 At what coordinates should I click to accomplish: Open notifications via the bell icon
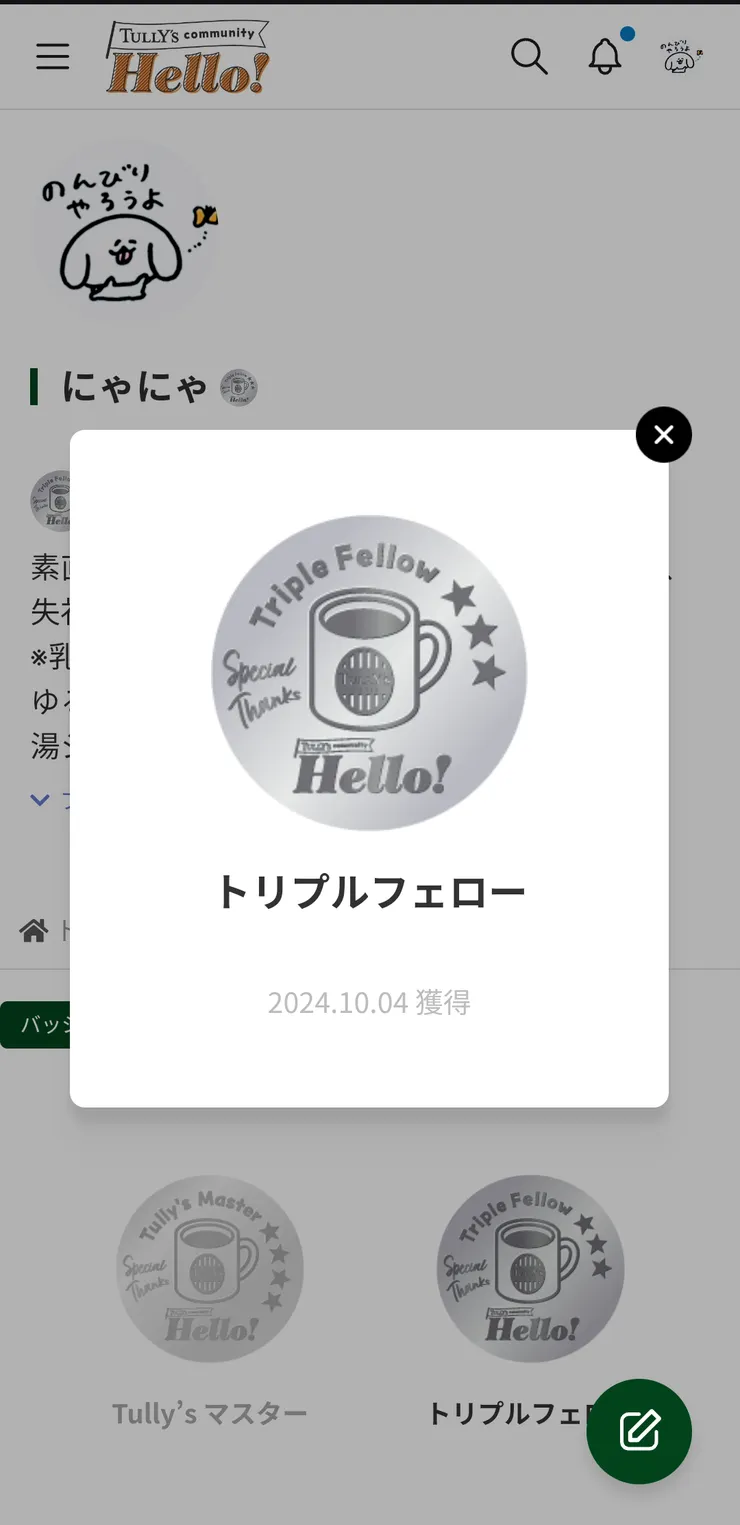(605, 57)
